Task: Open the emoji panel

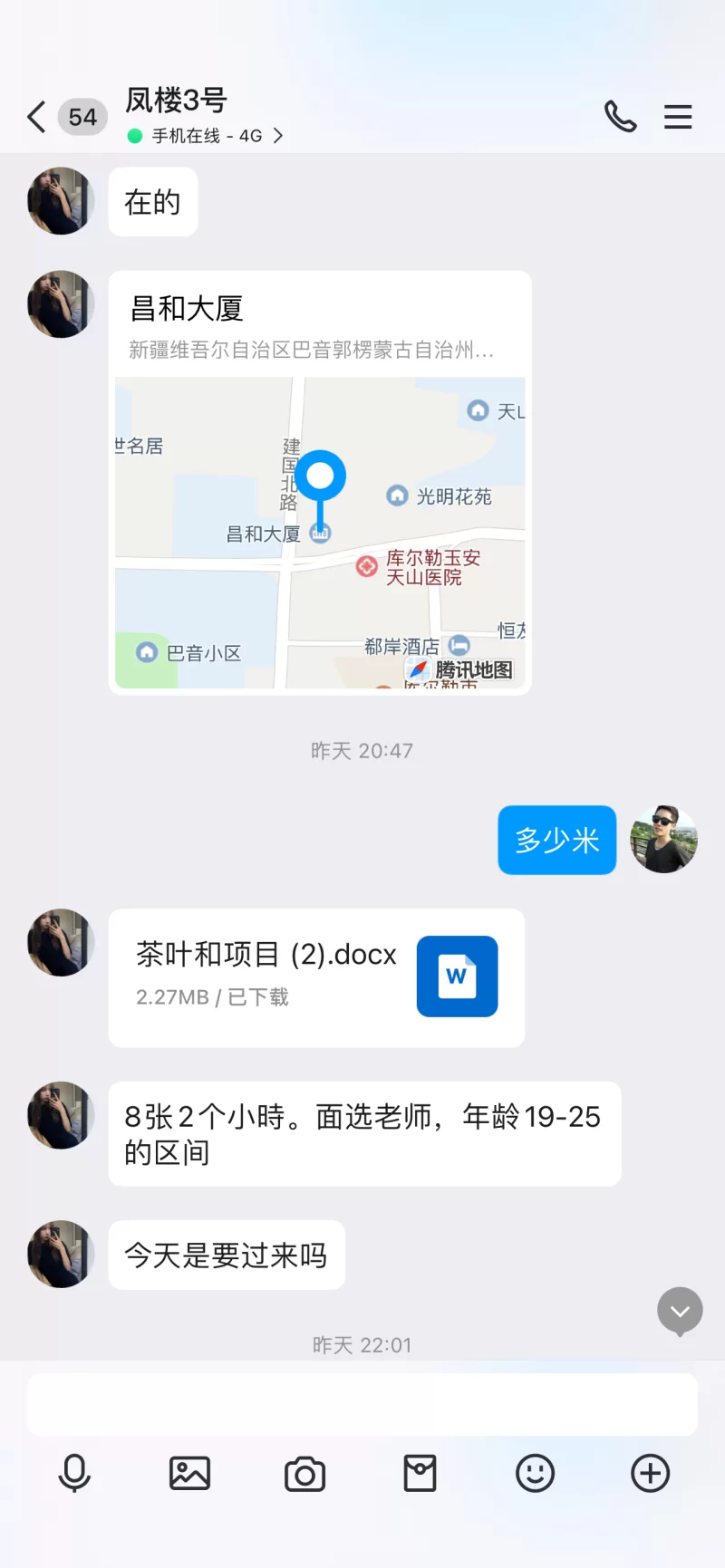Action: (535, 1474)
